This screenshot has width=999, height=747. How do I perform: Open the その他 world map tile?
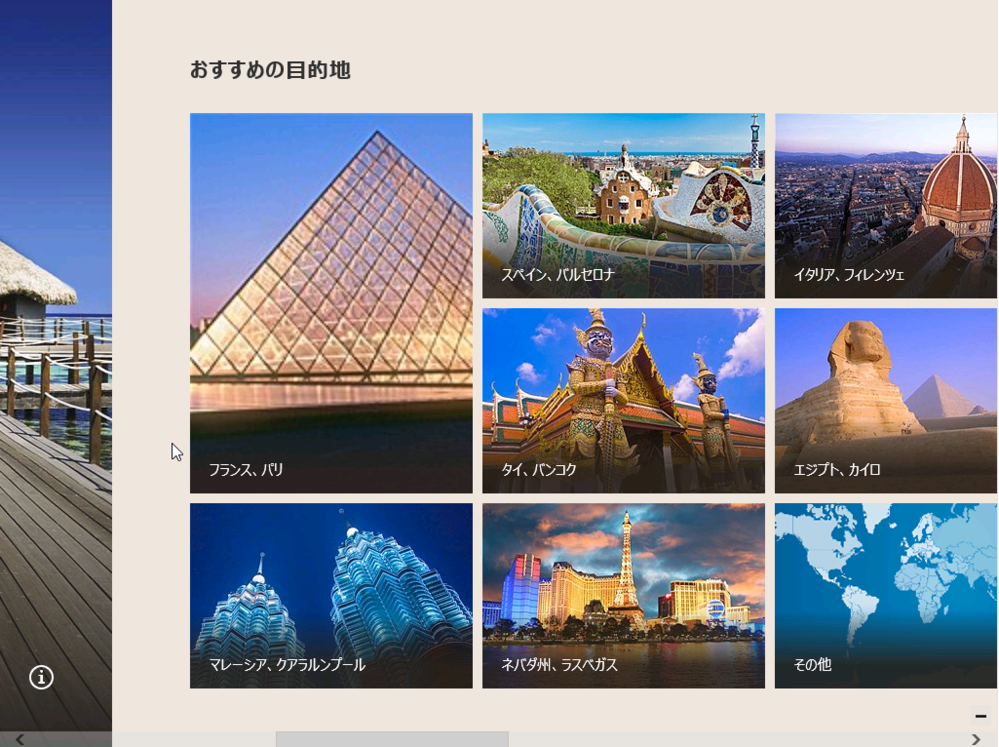[886, 596]
